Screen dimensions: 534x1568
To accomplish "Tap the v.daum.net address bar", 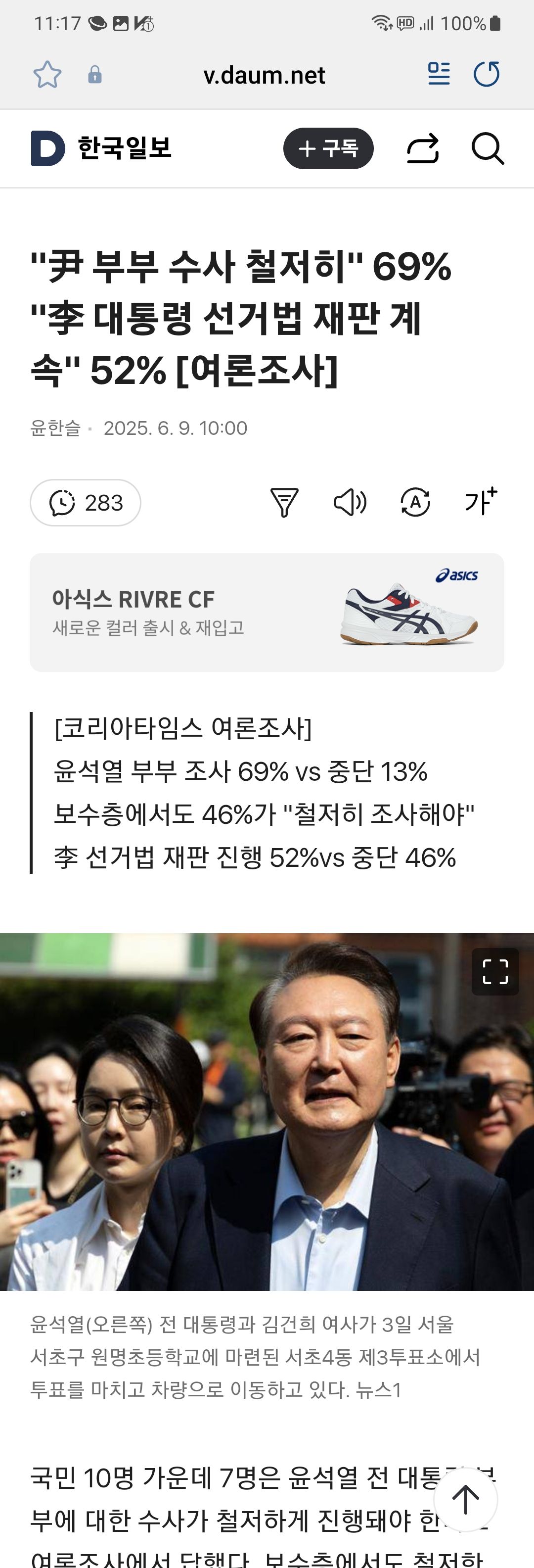I will point(264,75).
